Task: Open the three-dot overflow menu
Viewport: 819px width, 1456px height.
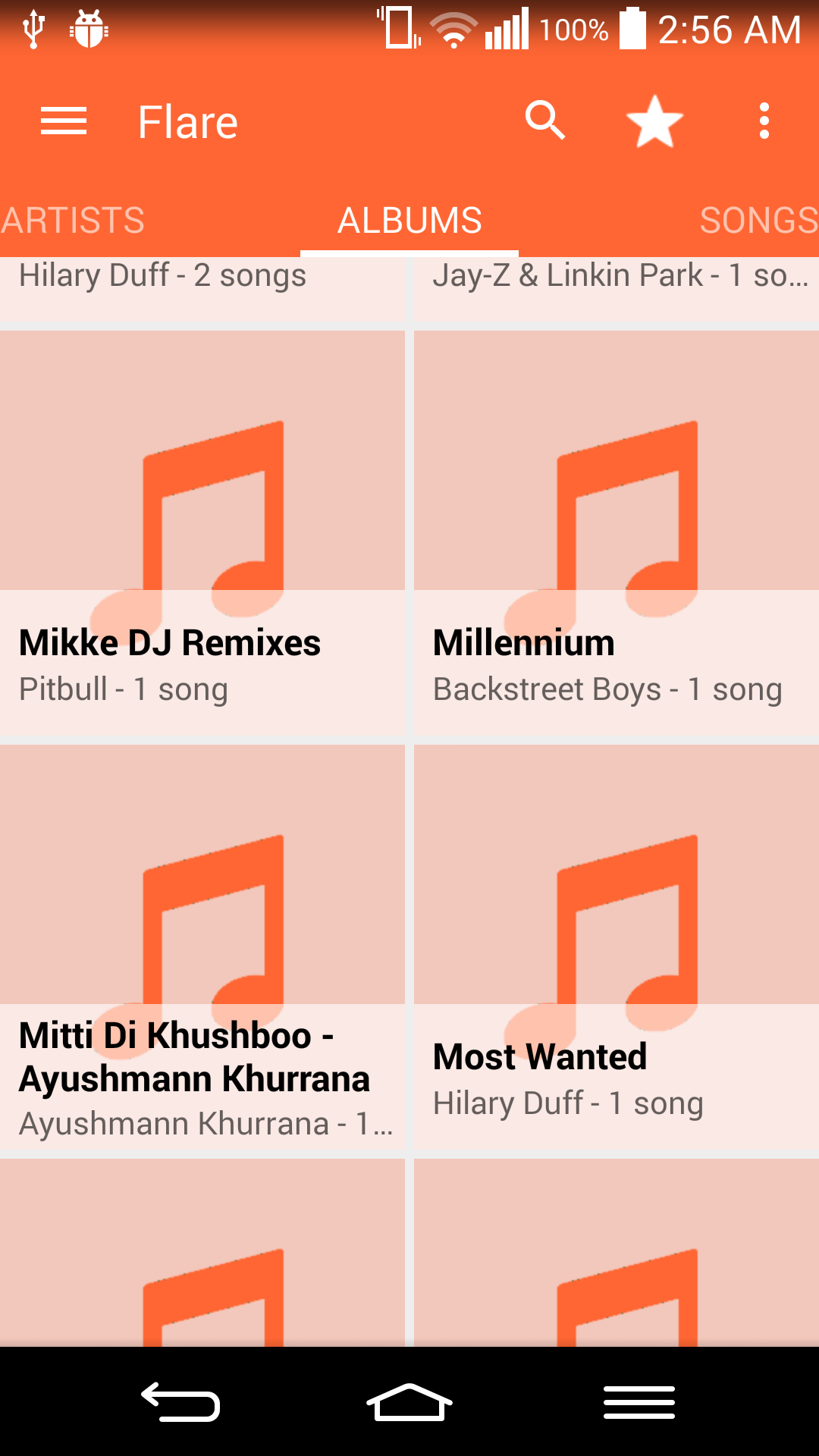Action: 764,121
